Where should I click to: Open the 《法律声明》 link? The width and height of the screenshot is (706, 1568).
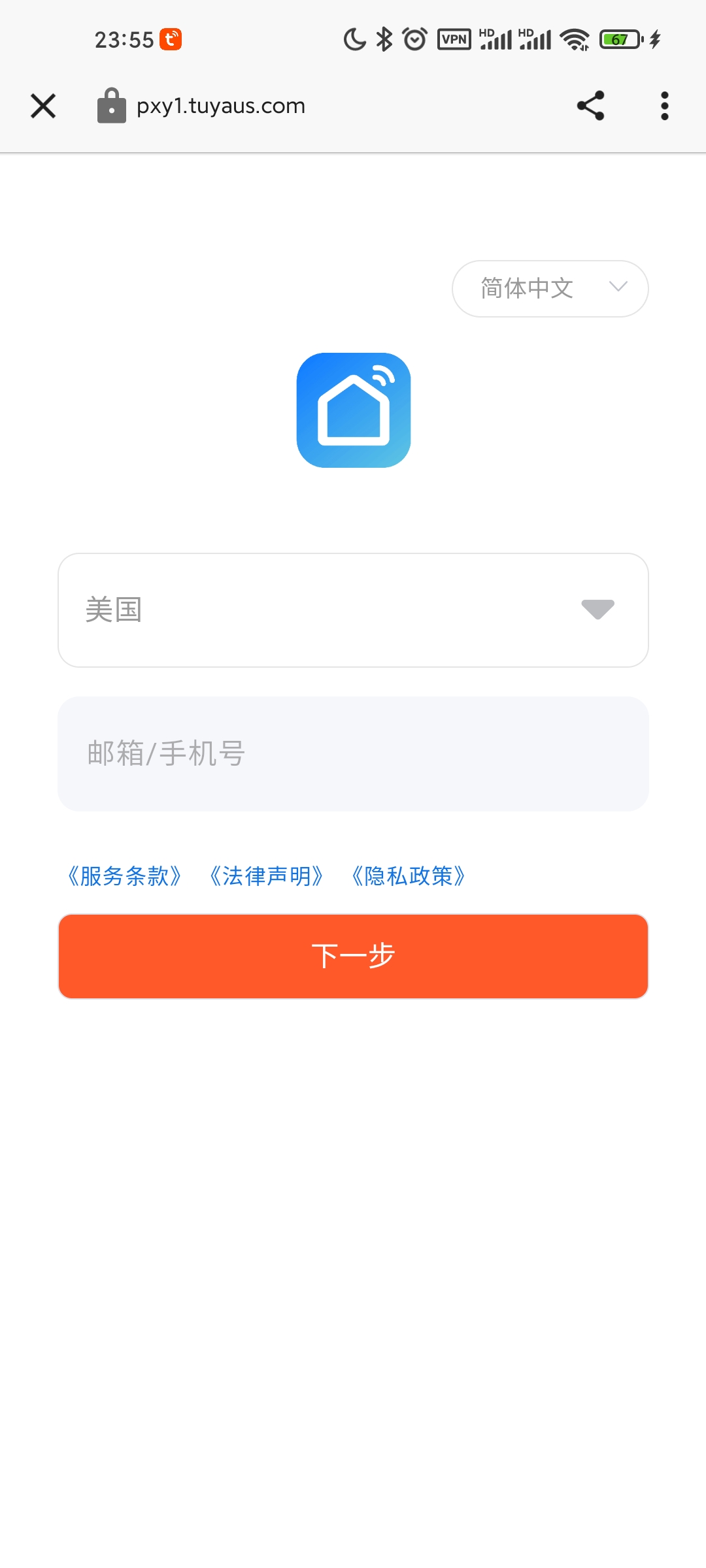coord(266,876)
